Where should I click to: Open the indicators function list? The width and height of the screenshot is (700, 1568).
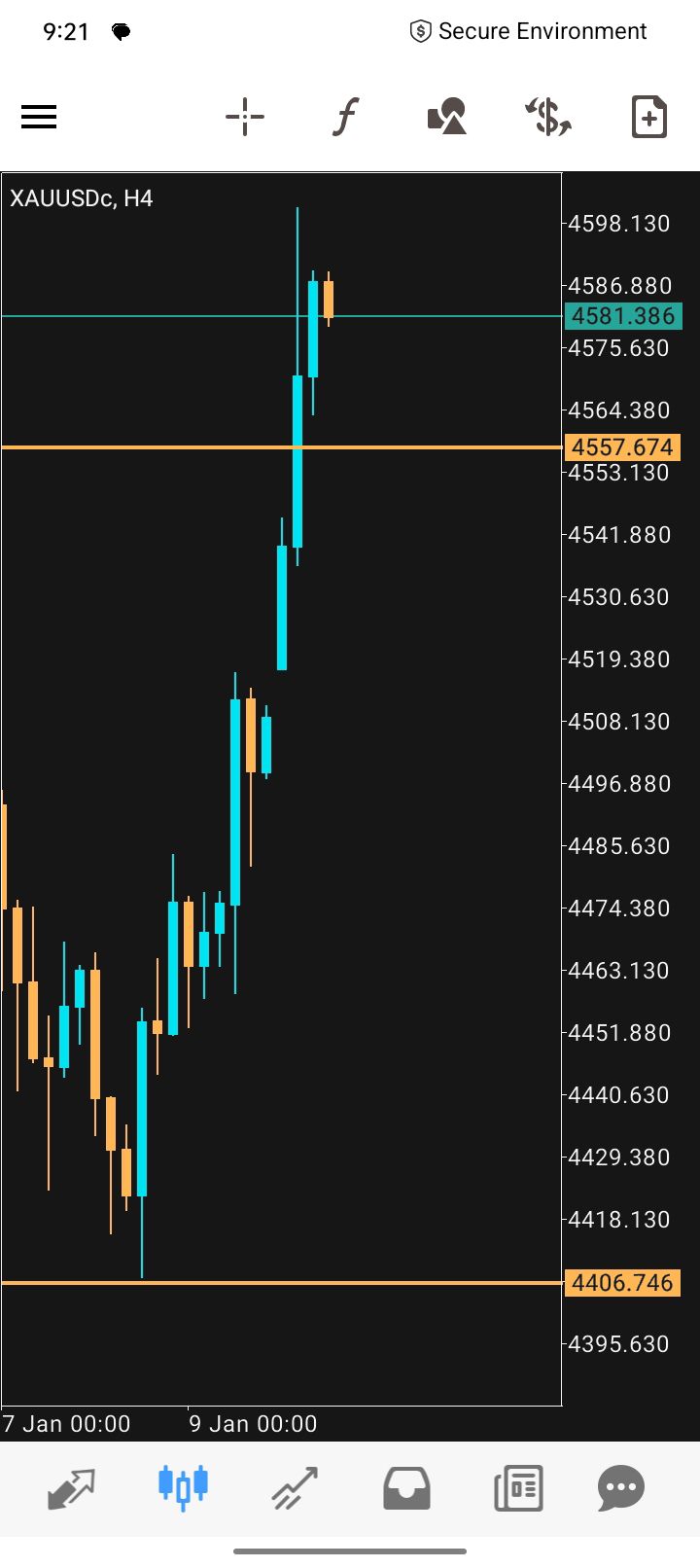(345, 118)
